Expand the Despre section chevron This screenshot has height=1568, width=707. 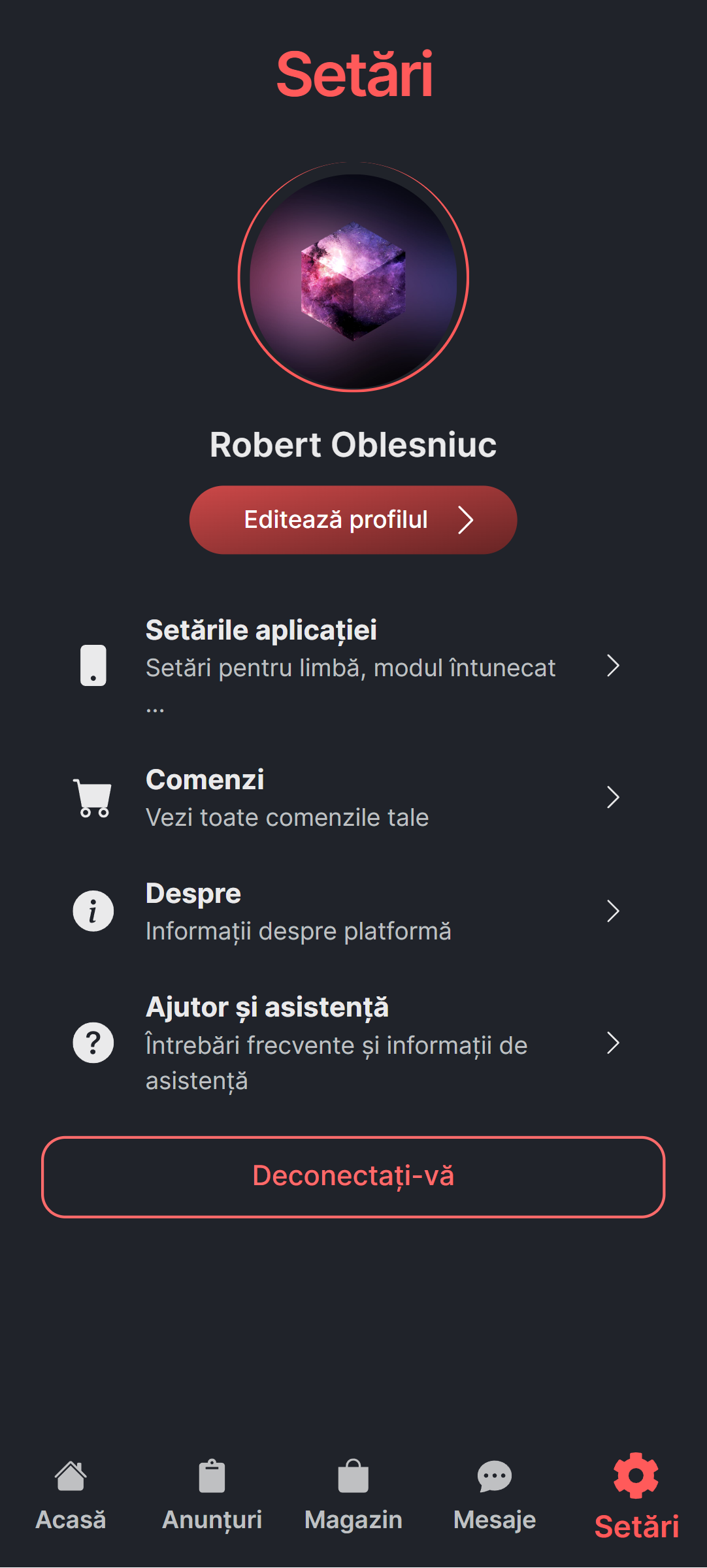(613, 909)
